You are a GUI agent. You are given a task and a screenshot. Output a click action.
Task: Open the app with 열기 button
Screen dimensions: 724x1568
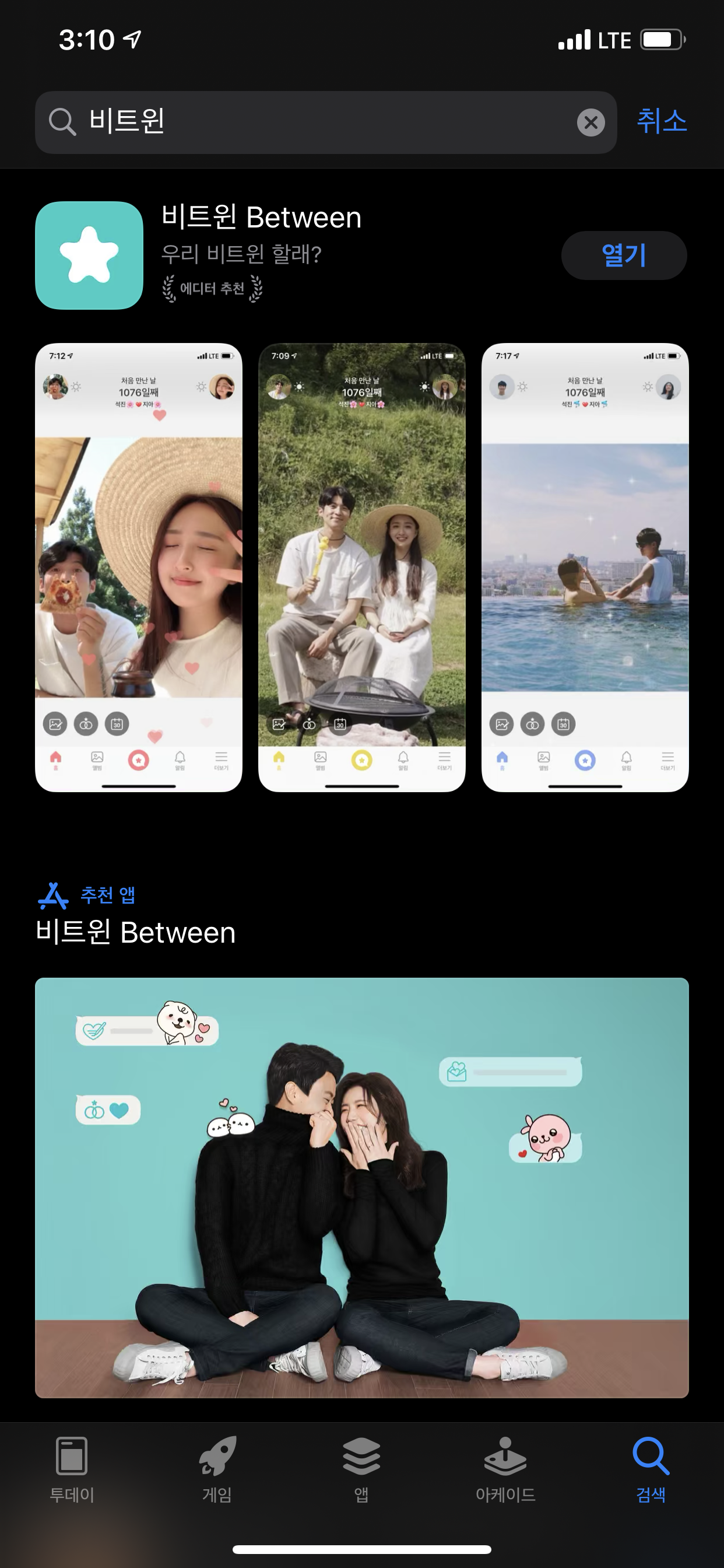(x=624, y=255)
